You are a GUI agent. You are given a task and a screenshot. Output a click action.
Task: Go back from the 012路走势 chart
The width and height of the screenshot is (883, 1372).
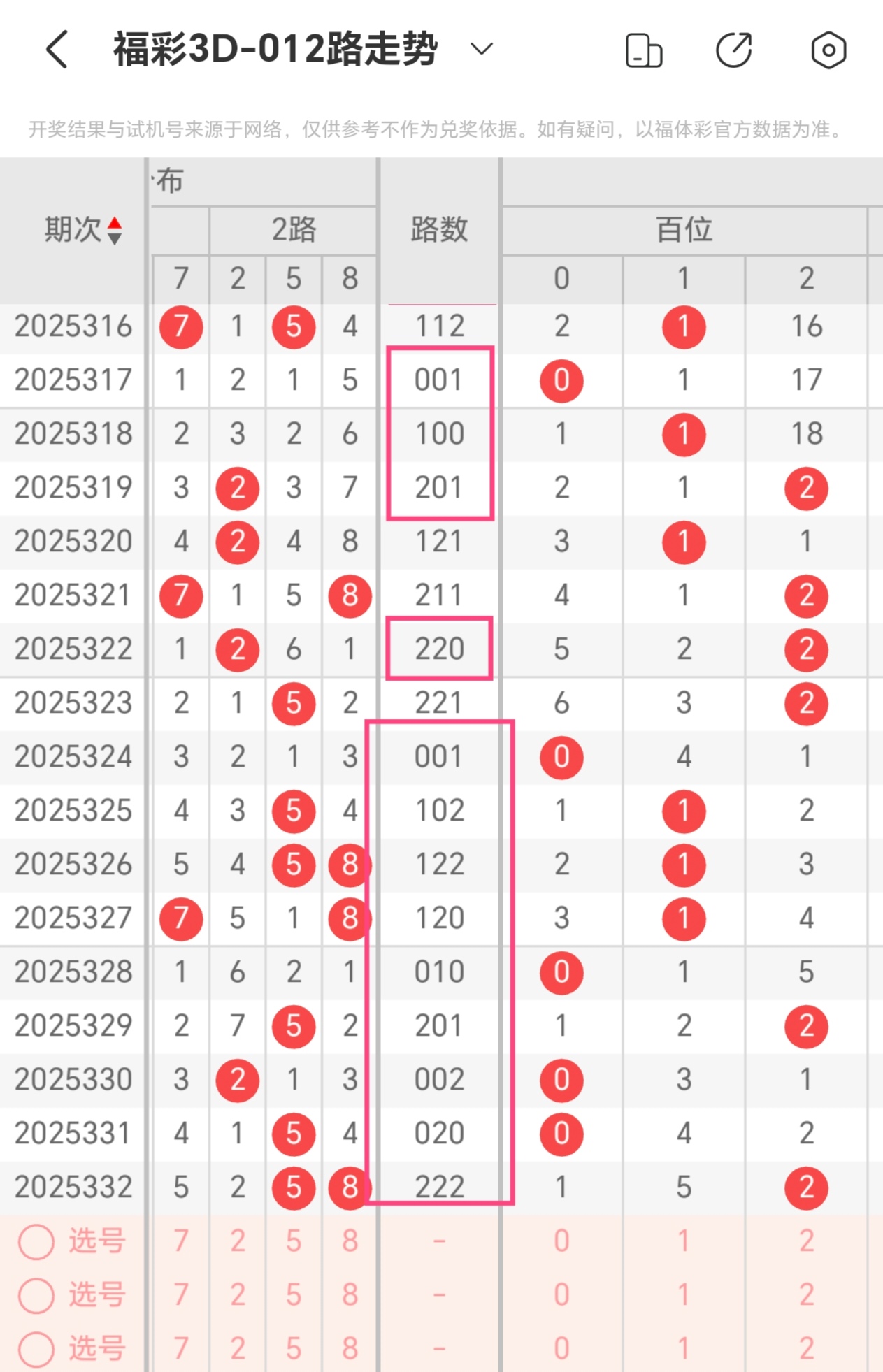click(x=57, y=50)
